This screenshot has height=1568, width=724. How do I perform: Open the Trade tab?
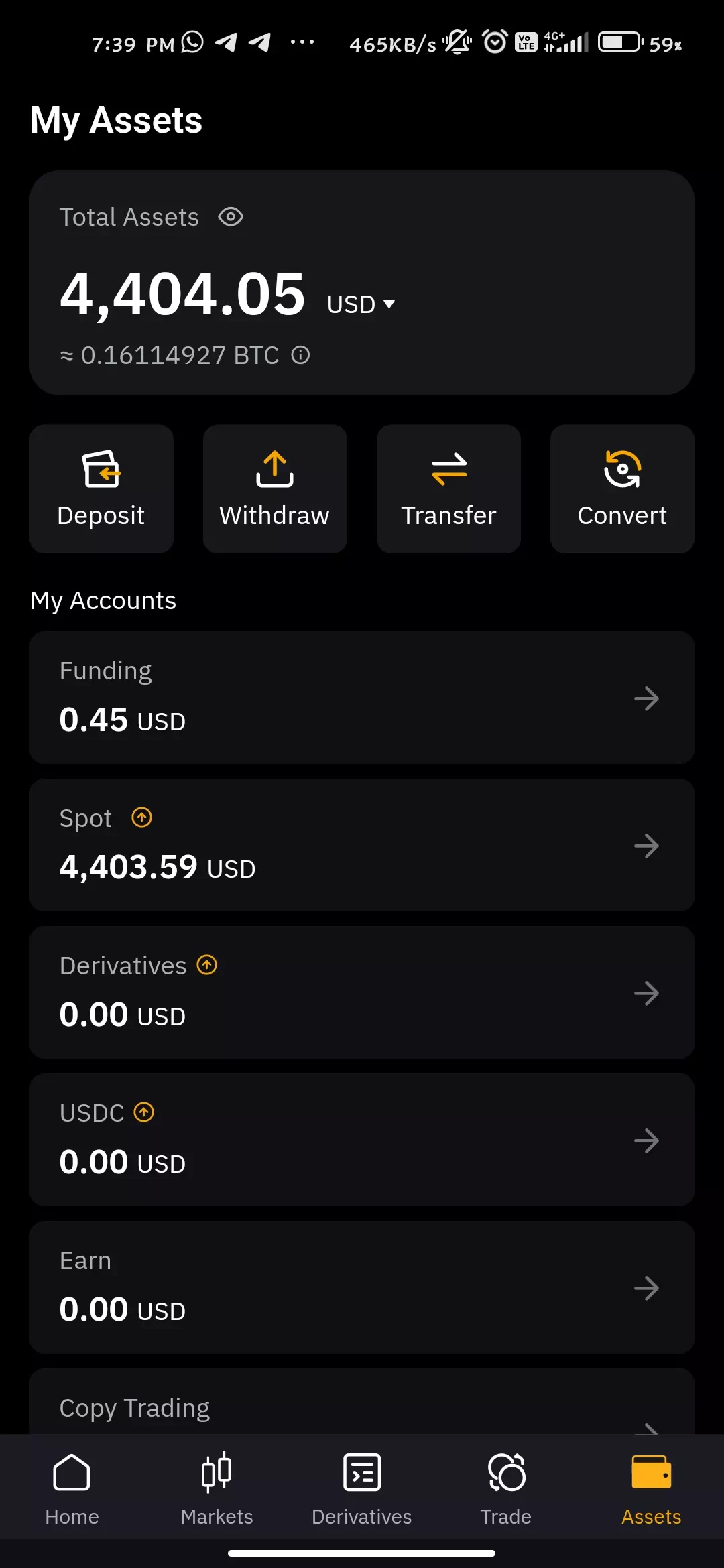point(506,1486)
